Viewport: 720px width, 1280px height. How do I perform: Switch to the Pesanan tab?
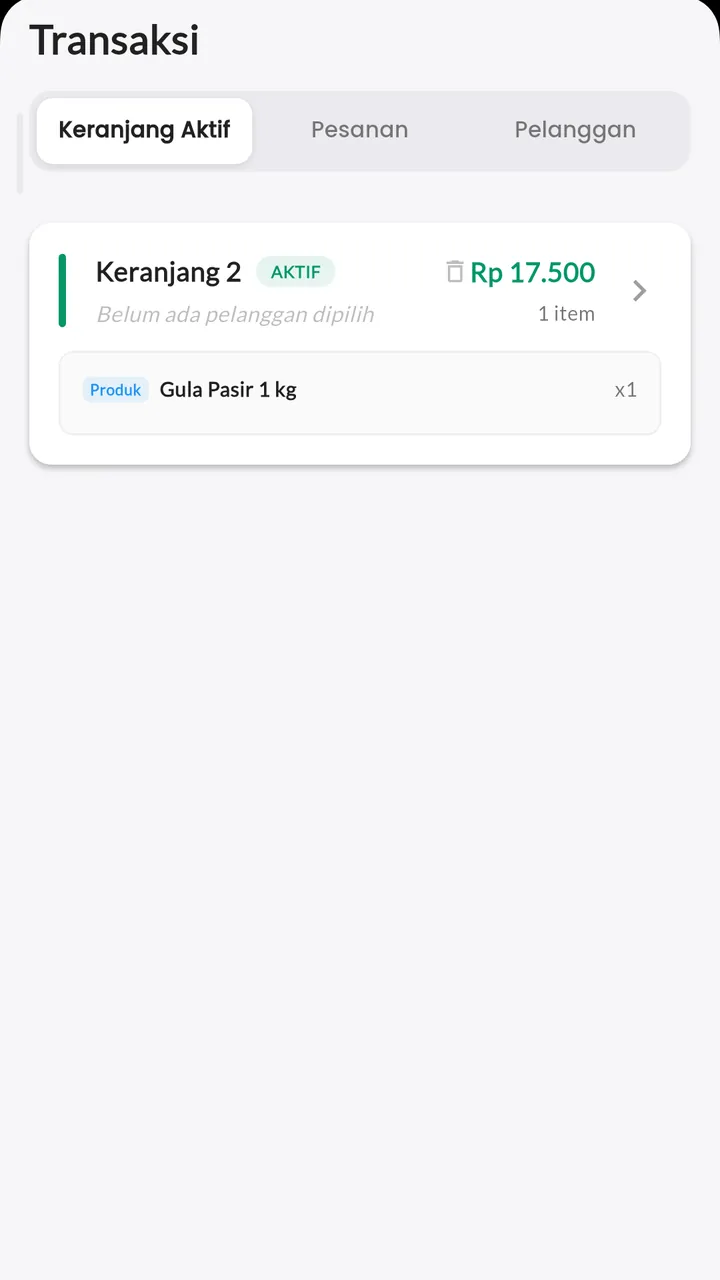[x=359, y=130]
